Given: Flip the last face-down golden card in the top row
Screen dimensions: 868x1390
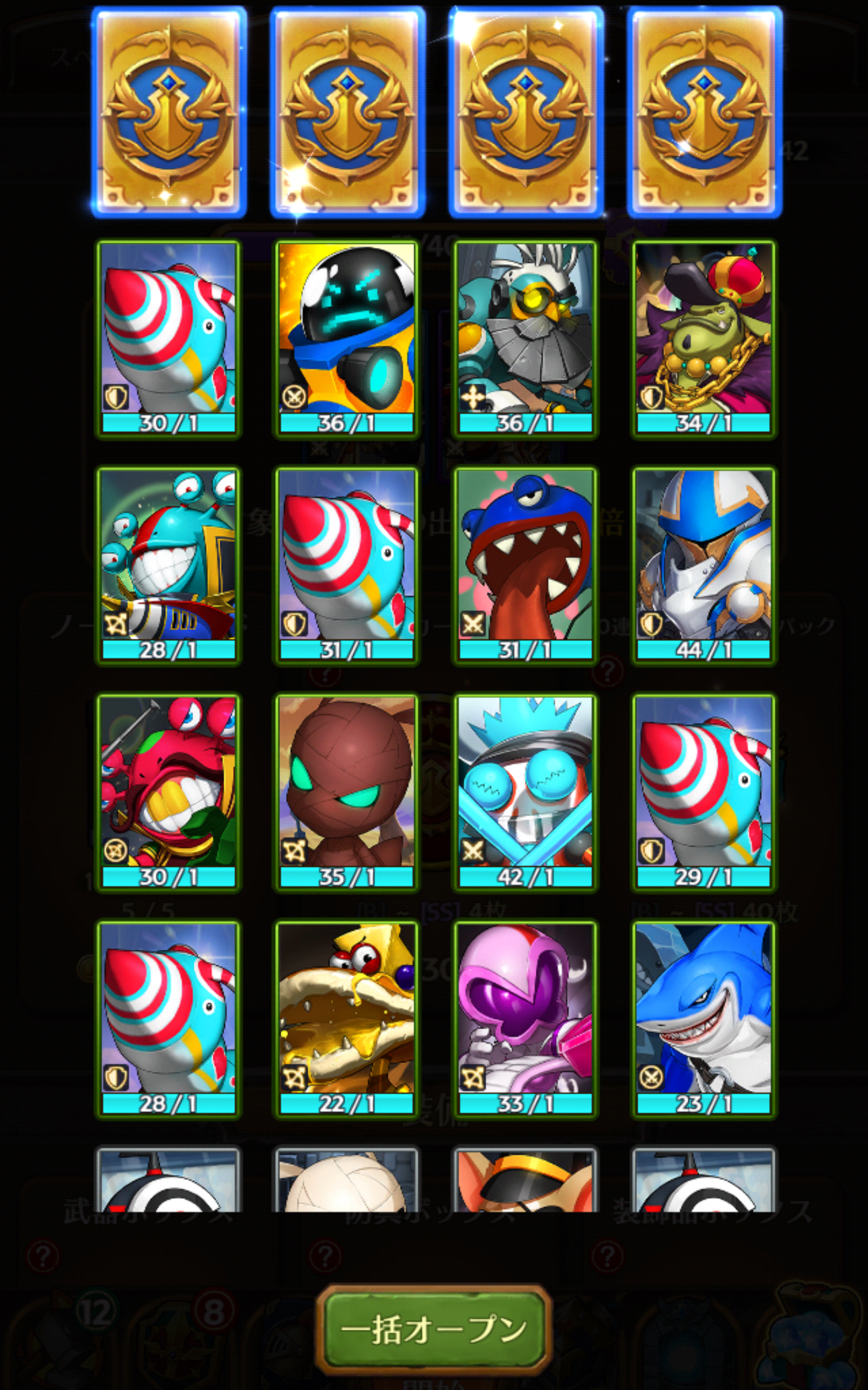Looking at the screenshot, I should [x=704, y=113].
